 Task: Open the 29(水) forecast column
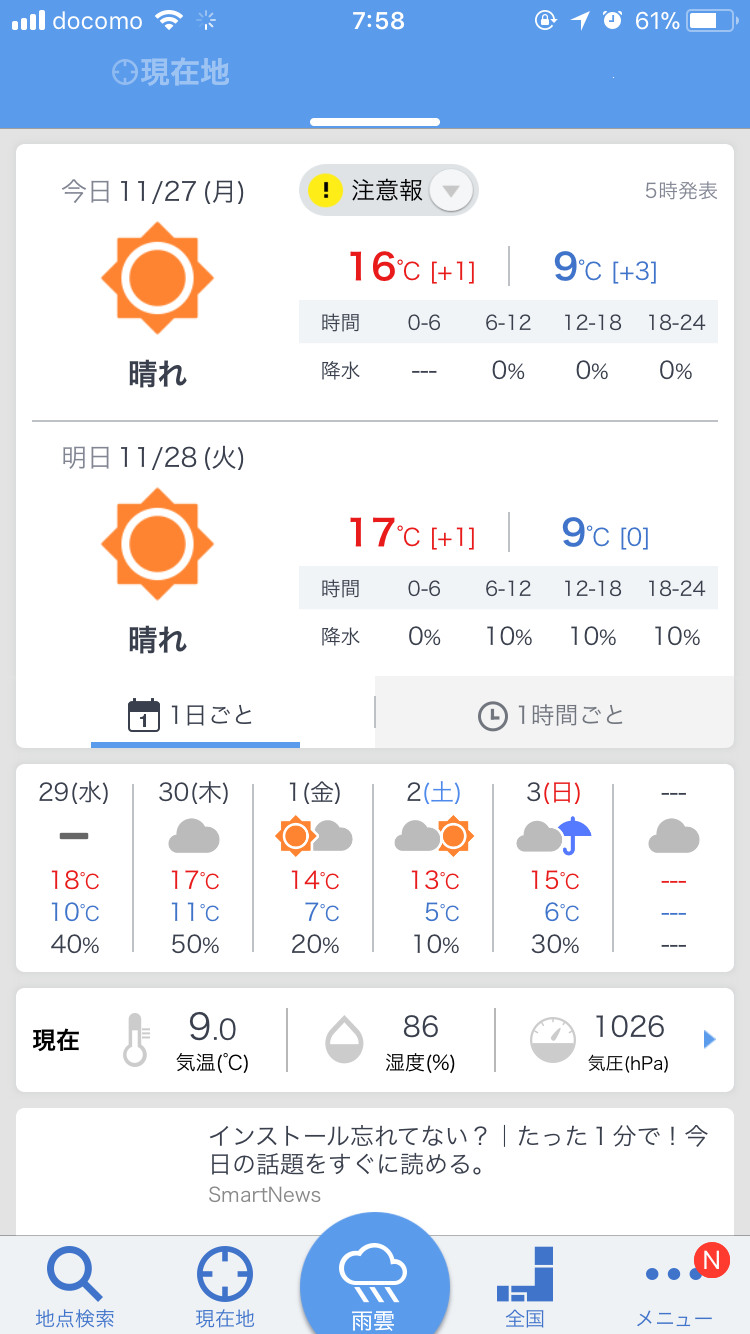74,868
